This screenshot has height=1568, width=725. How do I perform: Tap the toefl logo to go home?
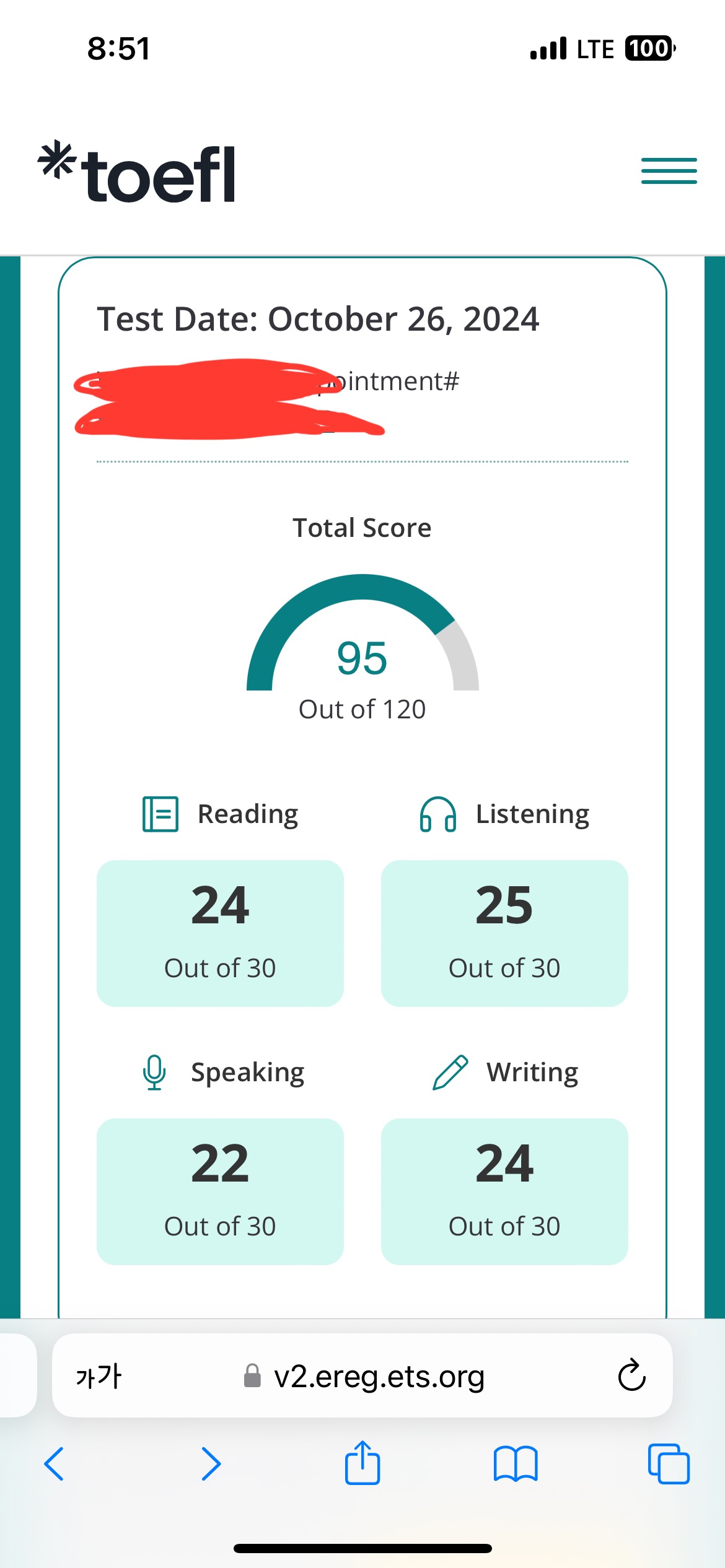click(137, 173)
